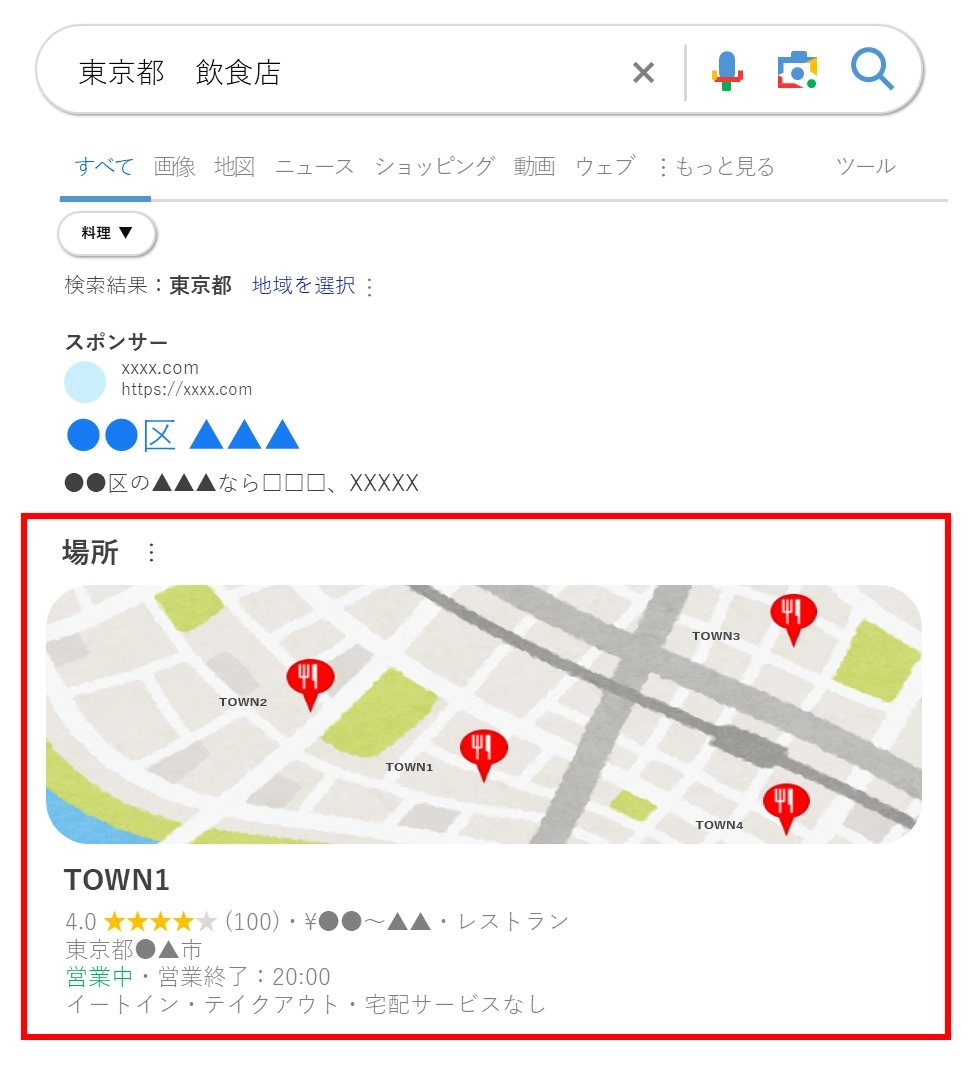Image resolution: width=979 pixels, height=1074 pixels.
Task: Open ツール to refine search results
Action: click(x=867, y=167)
